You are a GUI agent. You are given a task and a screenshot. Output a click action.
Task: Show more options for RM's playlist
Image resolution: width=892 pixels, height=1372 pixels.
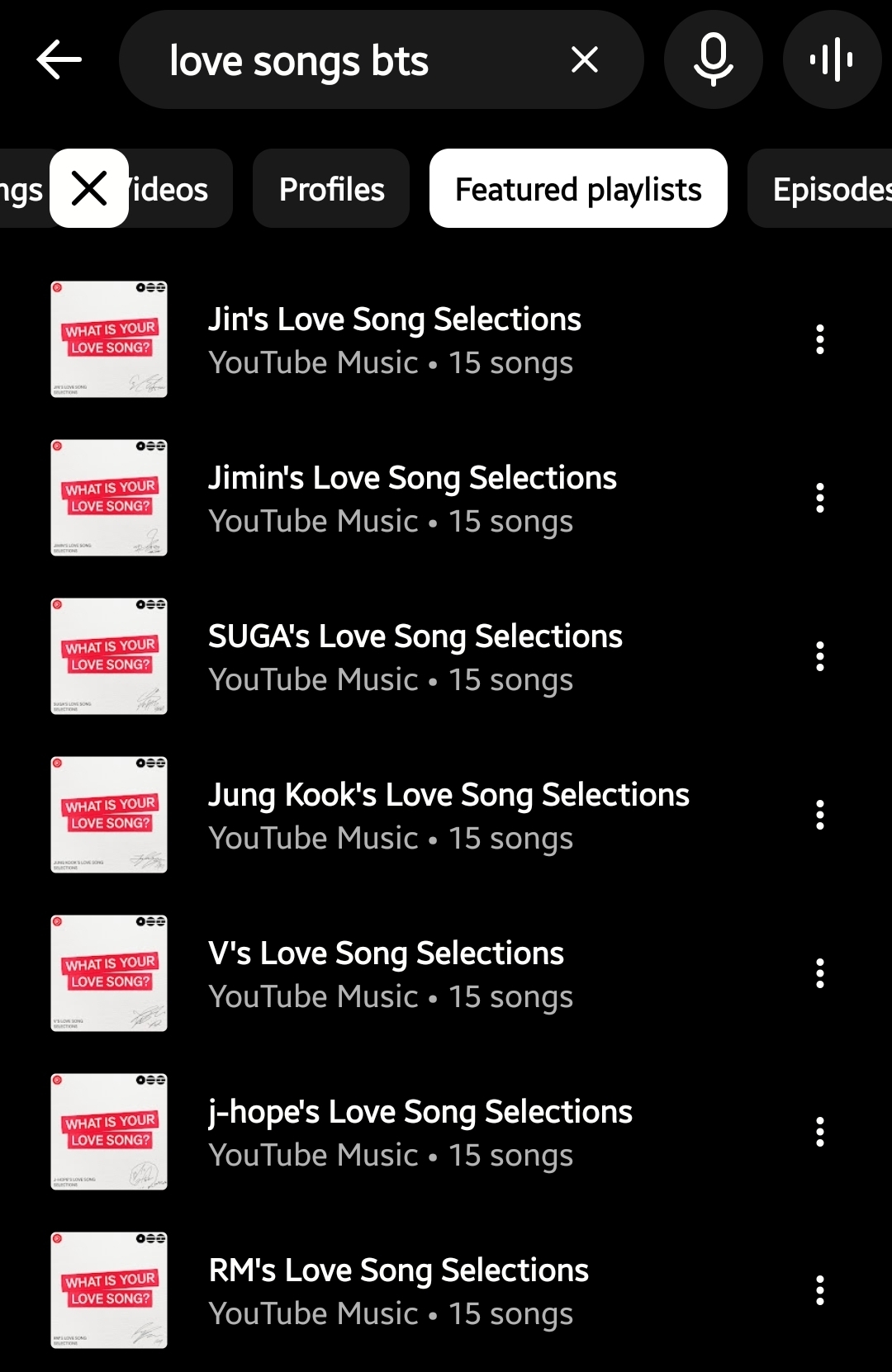819,1290
